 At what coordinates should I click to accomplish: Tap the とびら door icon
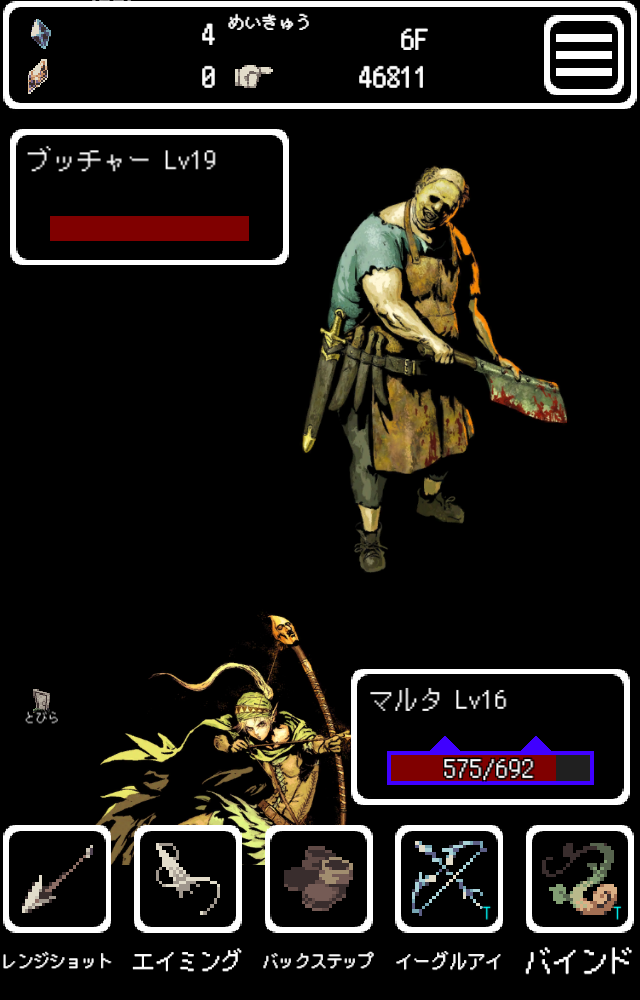(x=41, y=705)
